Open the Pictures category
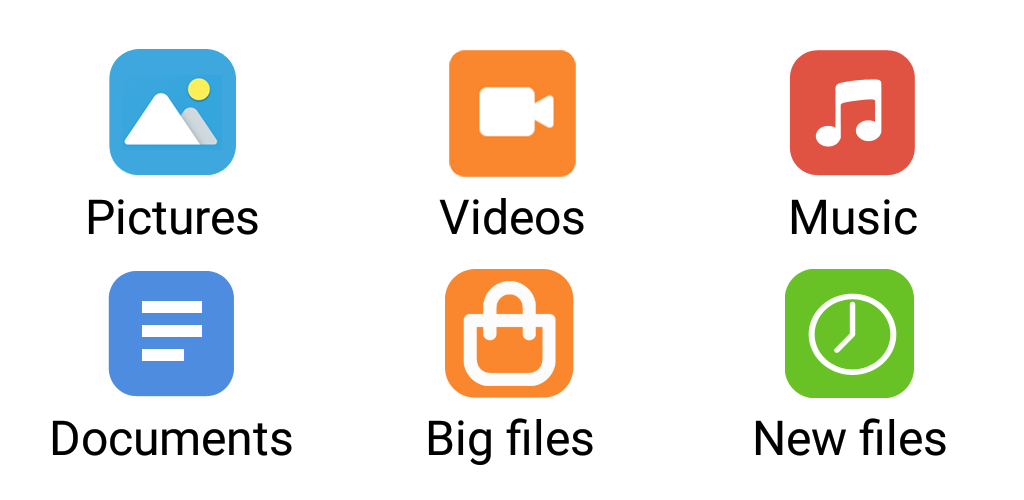The width and height of the screenshot is (1024, 500). (172, 112)
